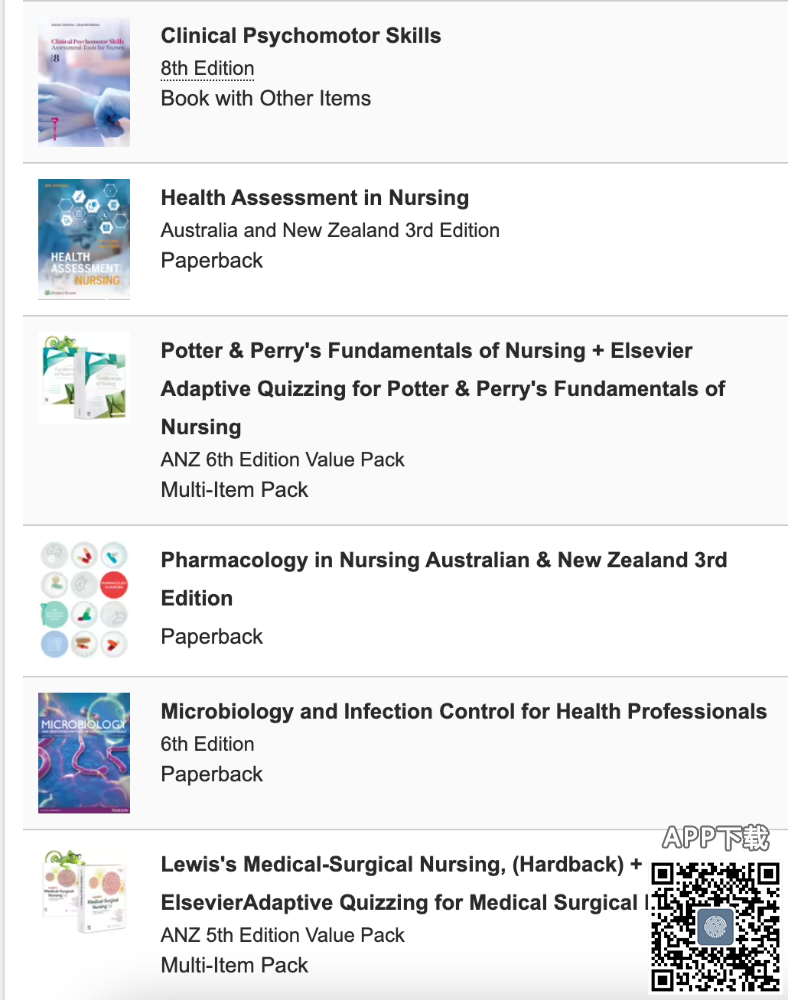Open Microbiology and Infection Control book

(x=463, y=712)
